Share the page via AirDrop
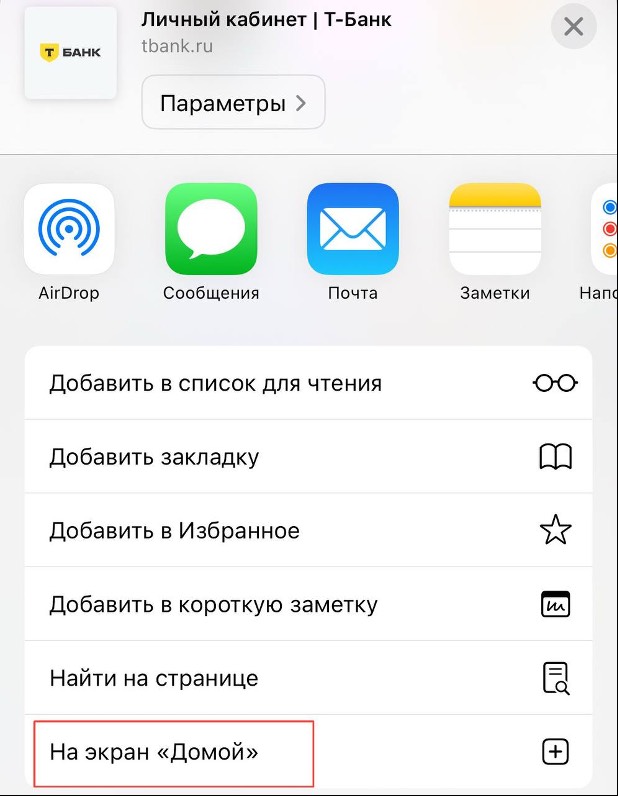Screen dimensions: 618x796 (x=69, y=229)
